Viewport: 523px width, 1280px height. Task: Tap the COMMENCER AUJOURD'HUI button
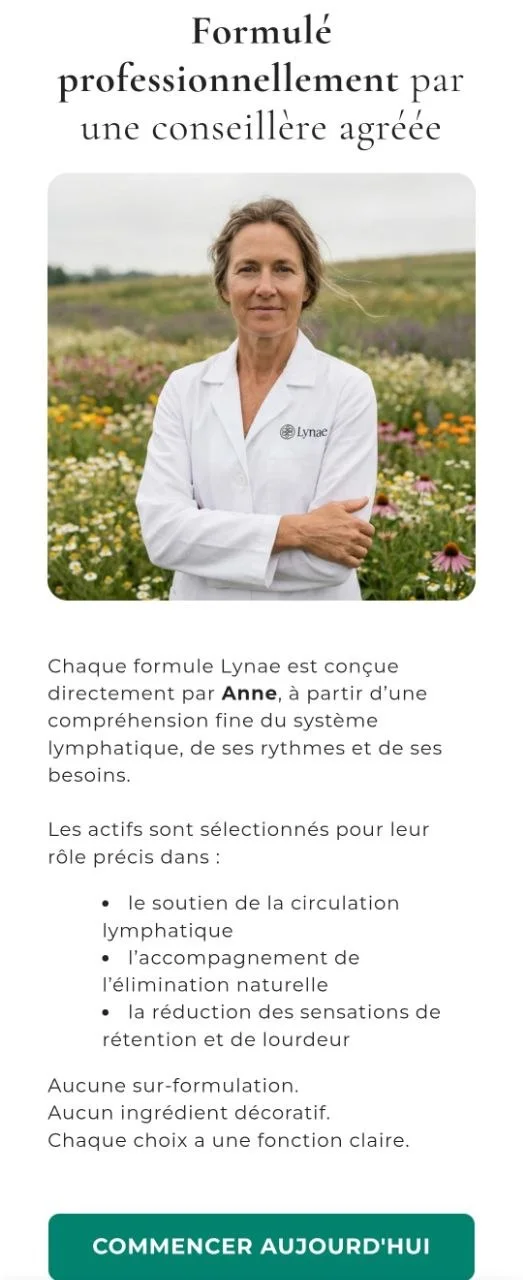click(261, 1246)
